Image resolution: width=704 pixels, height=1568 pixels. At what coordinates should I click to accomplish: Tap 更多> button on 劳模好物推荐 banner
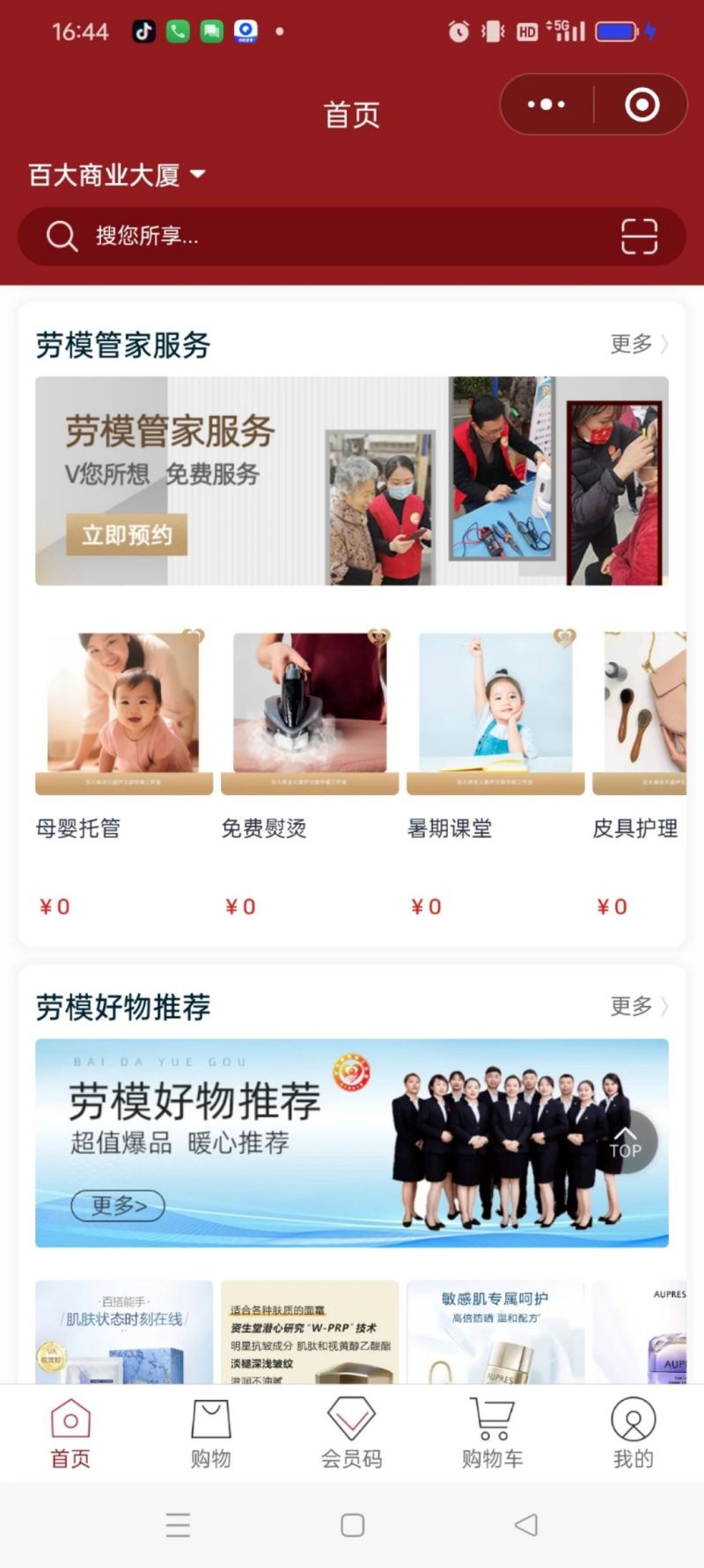click(118, 1205)
